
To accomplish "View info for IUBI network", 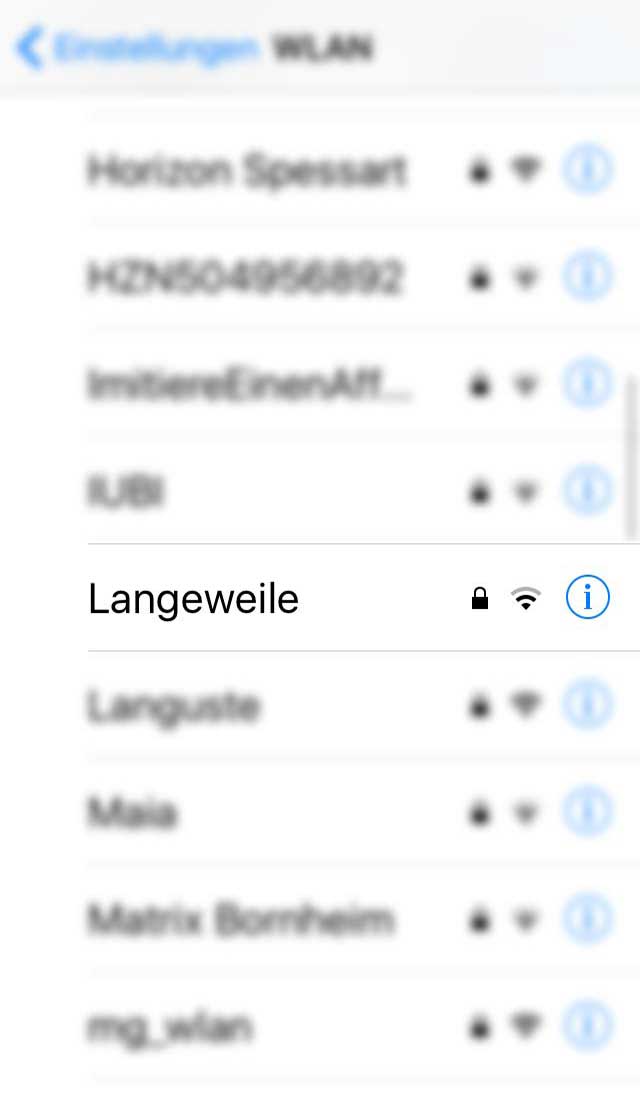I will click(x=587, y=491).
